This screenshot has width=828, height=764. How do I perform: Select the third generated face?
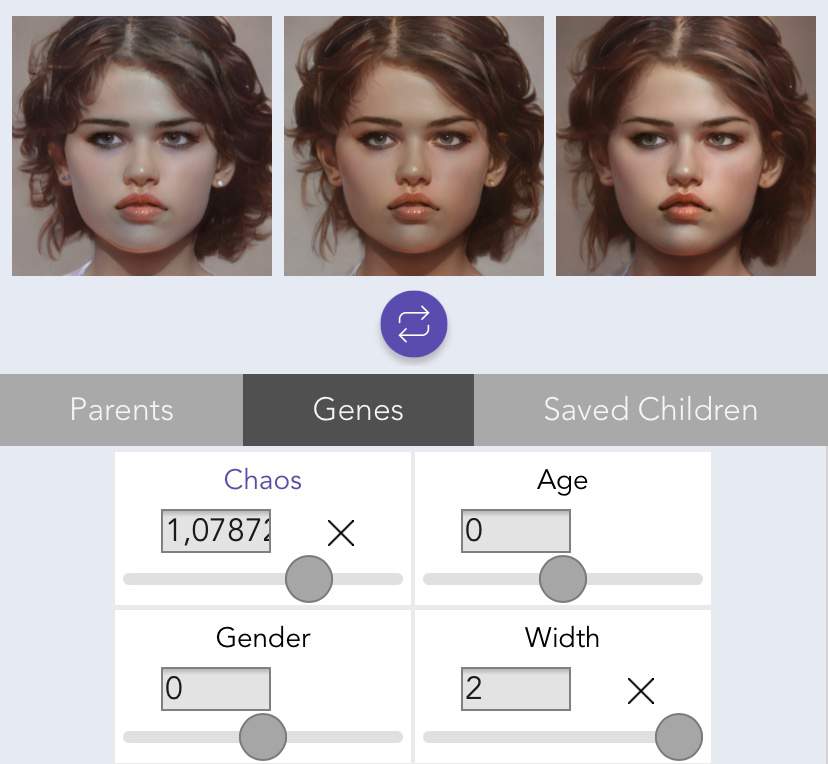(x=686, y=146)
